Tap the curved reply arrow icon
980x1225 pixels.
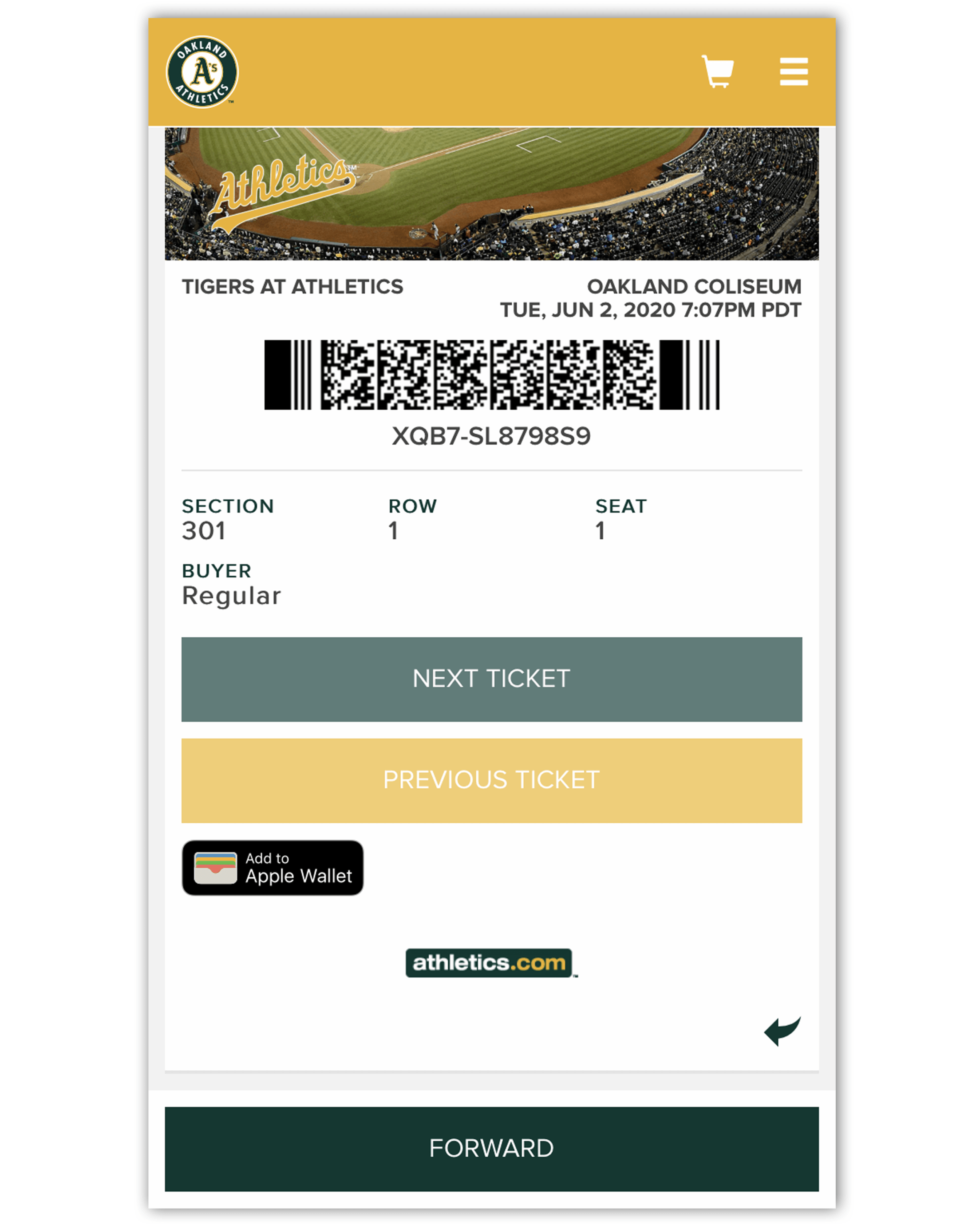pos(782,1030)
